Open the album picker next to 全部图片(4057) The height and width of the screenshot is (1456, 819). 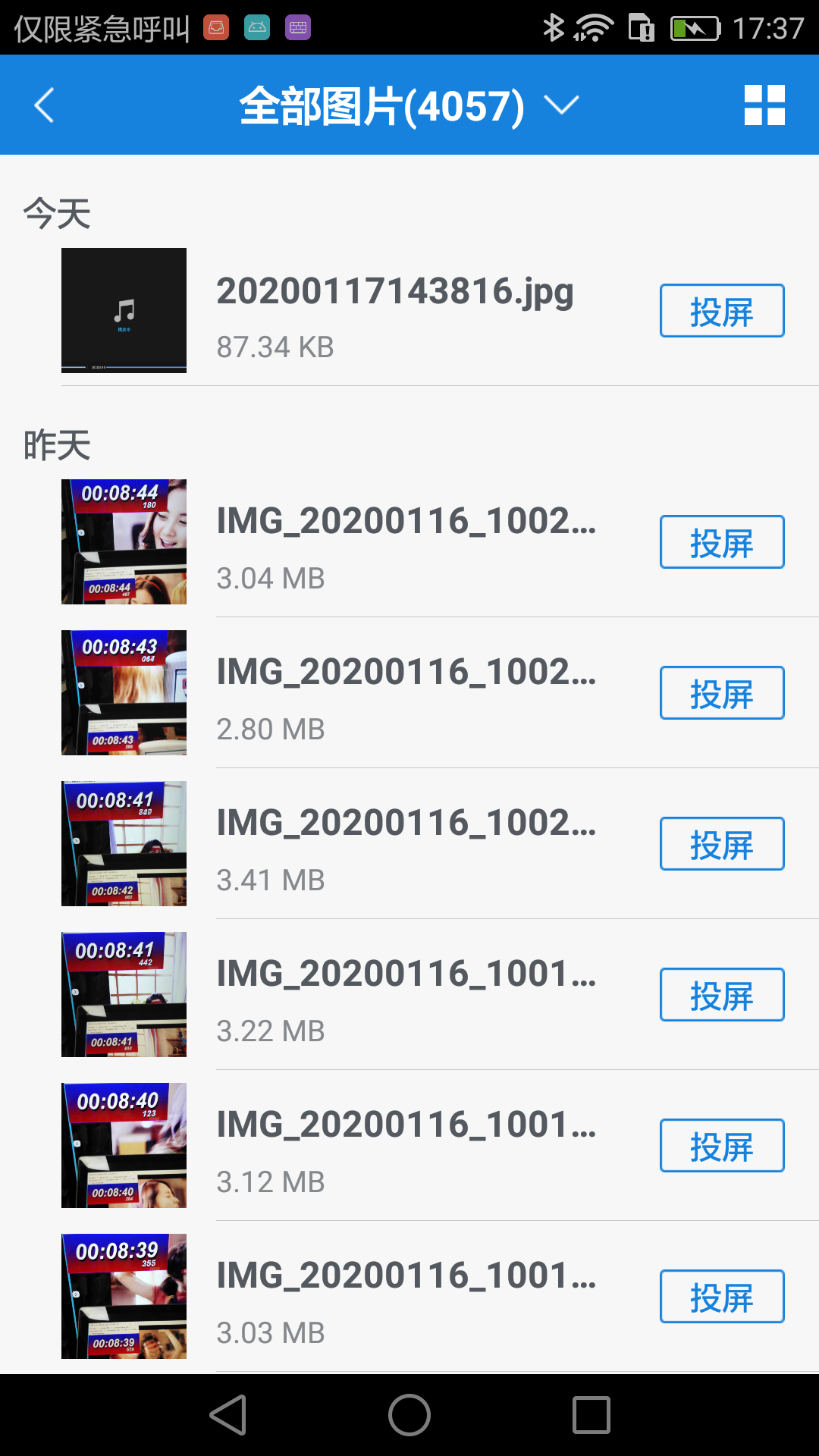[x=562, y=105]
